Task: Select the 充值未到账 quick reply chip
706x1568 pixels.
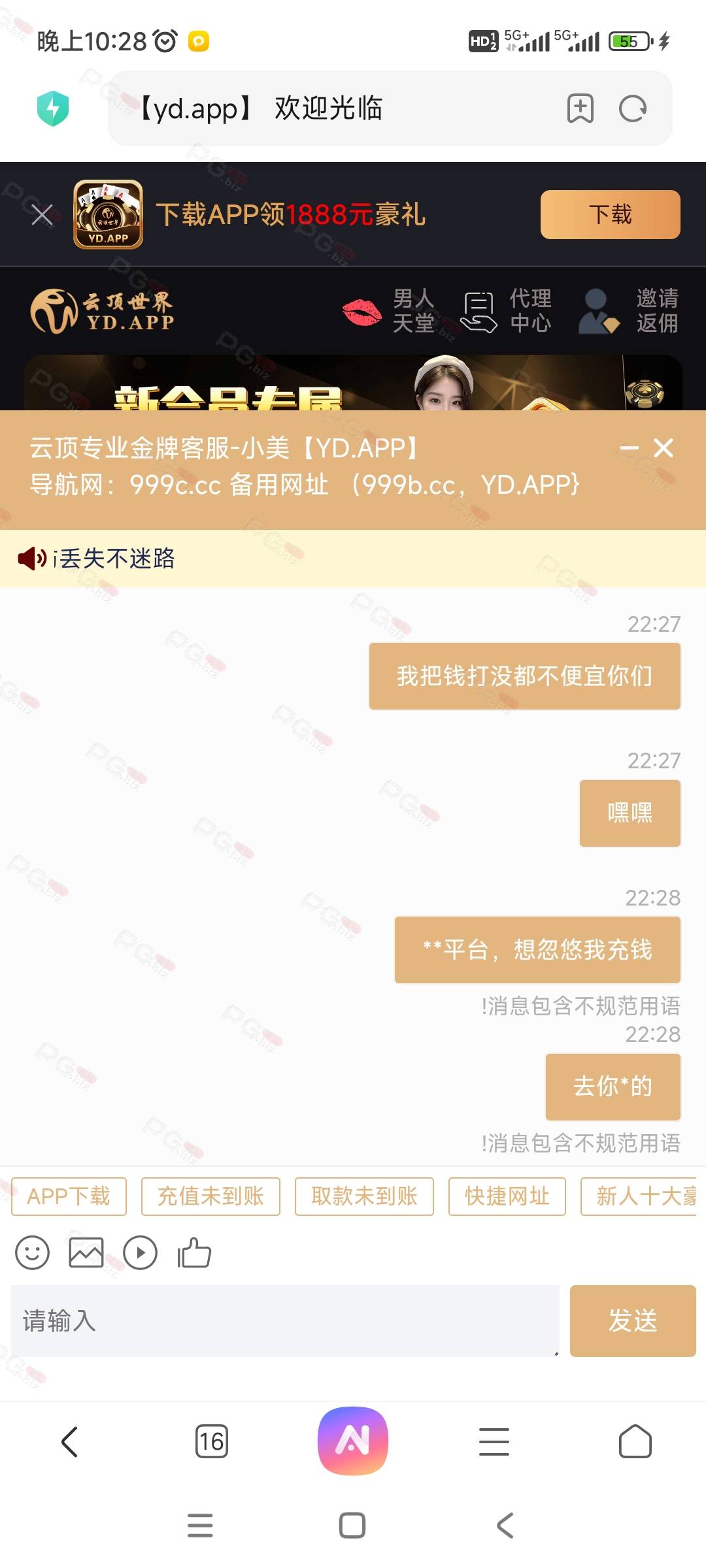Action: pos(210,1196)
